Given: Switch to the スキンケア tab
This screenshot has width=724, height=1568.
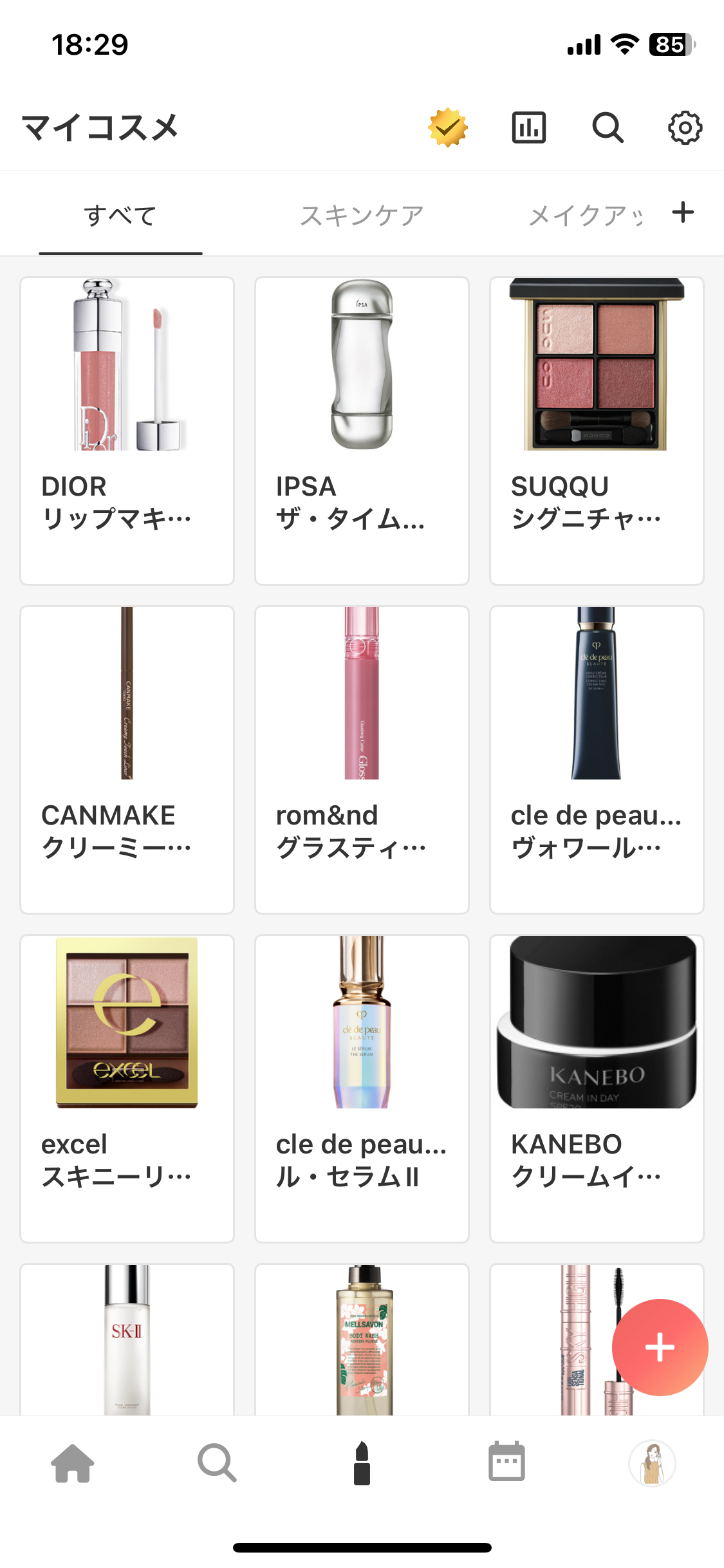Looking at the screenshot, I should click(x=362, y=216).
